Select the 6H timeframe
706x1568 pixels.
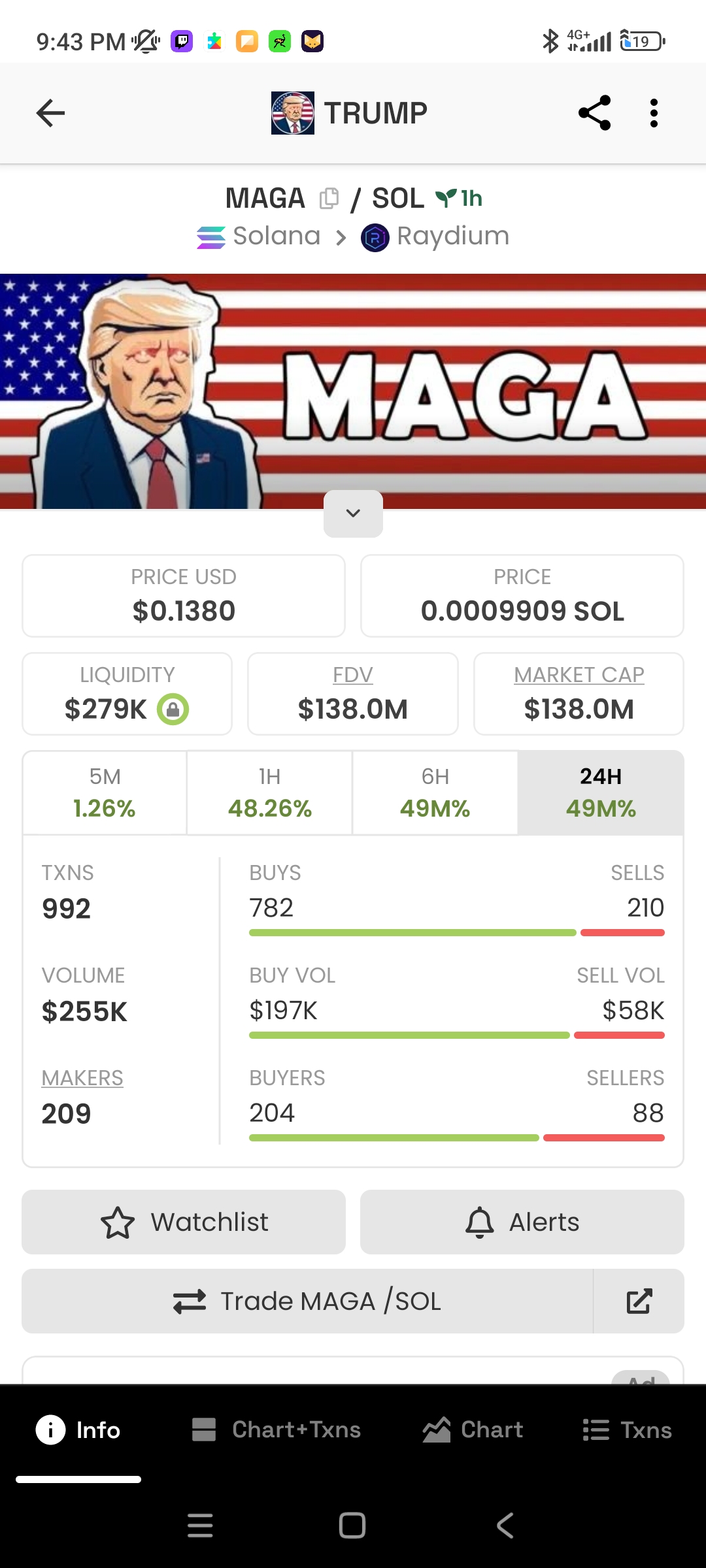coord(435,792)
